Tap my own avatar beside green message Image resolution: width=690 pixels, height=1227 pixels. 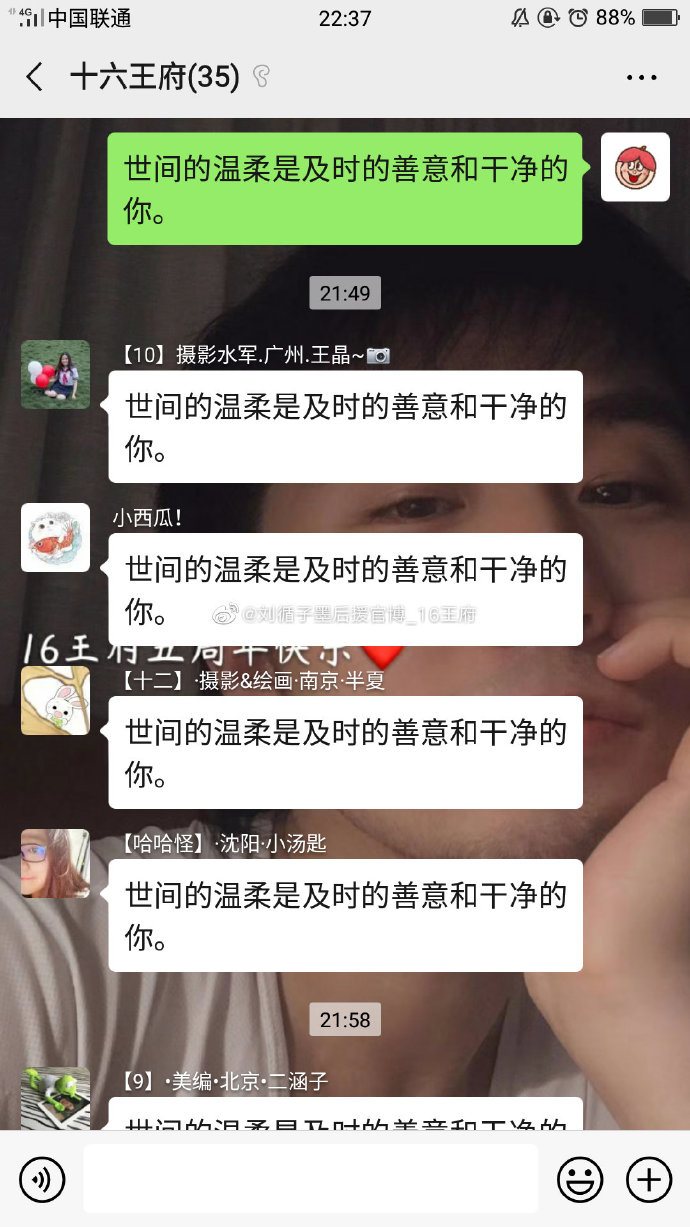[635, 167]
